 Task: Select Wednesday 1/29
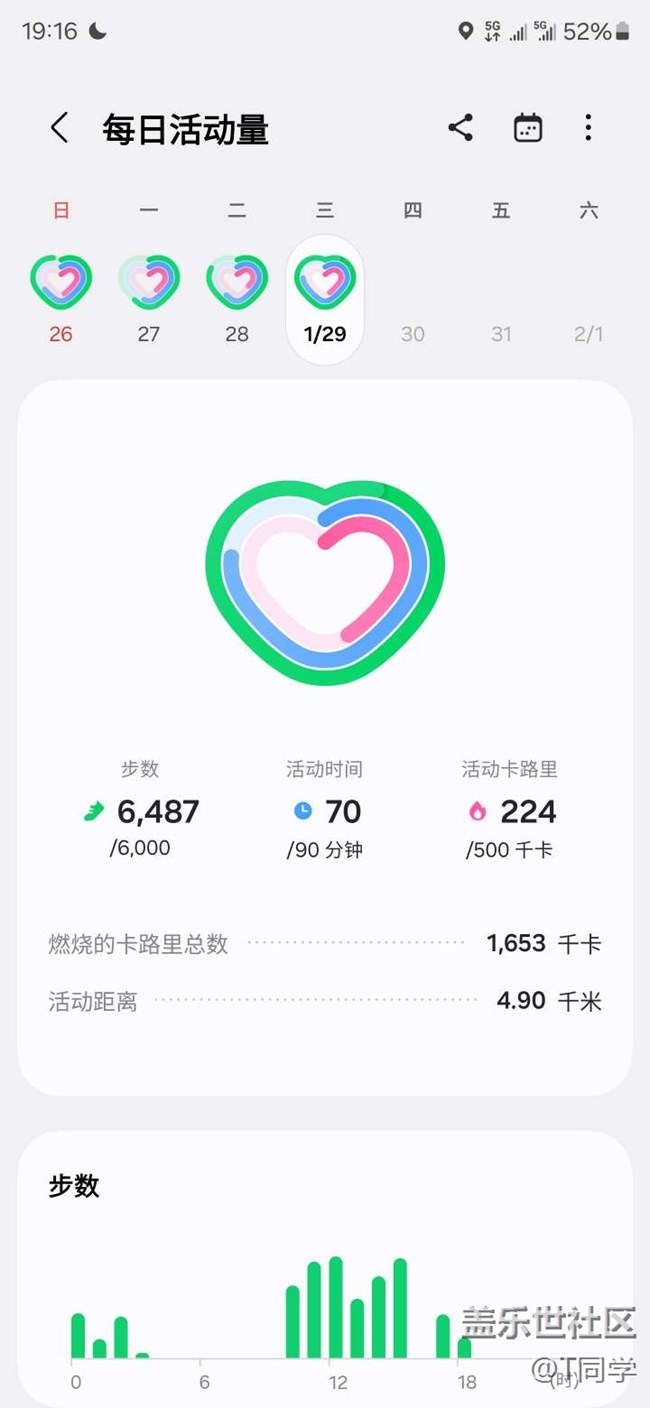click(x=325, y=300)
